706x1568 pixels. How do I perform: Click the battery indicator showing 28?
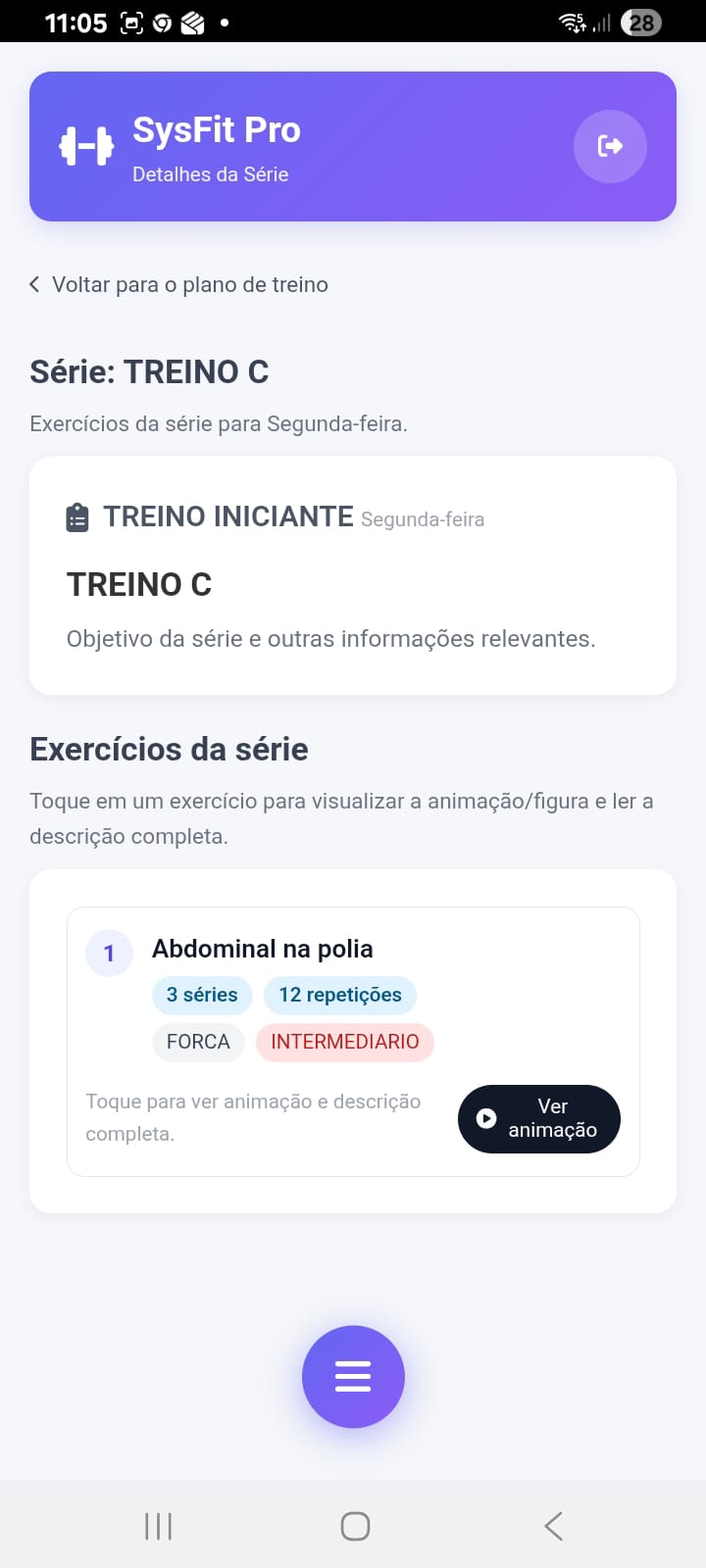point(641,23)
